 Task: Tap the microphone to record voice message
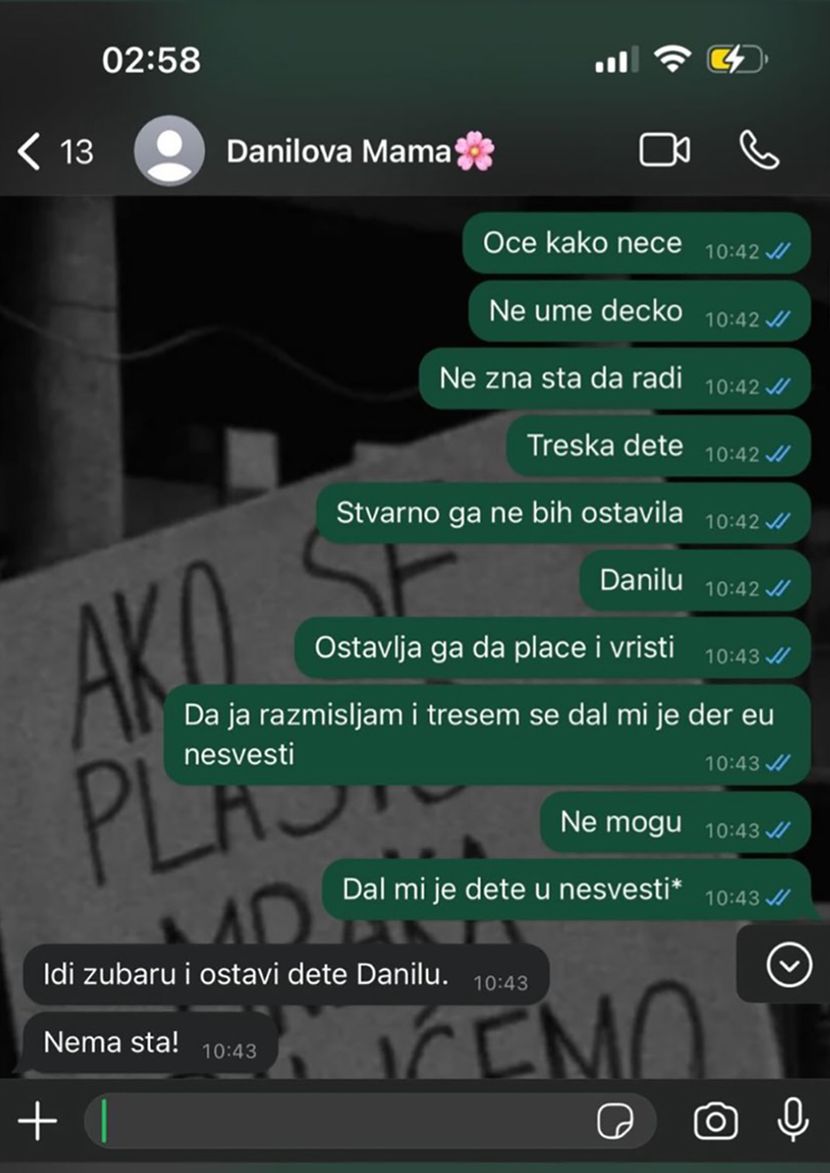[793, 1120]
